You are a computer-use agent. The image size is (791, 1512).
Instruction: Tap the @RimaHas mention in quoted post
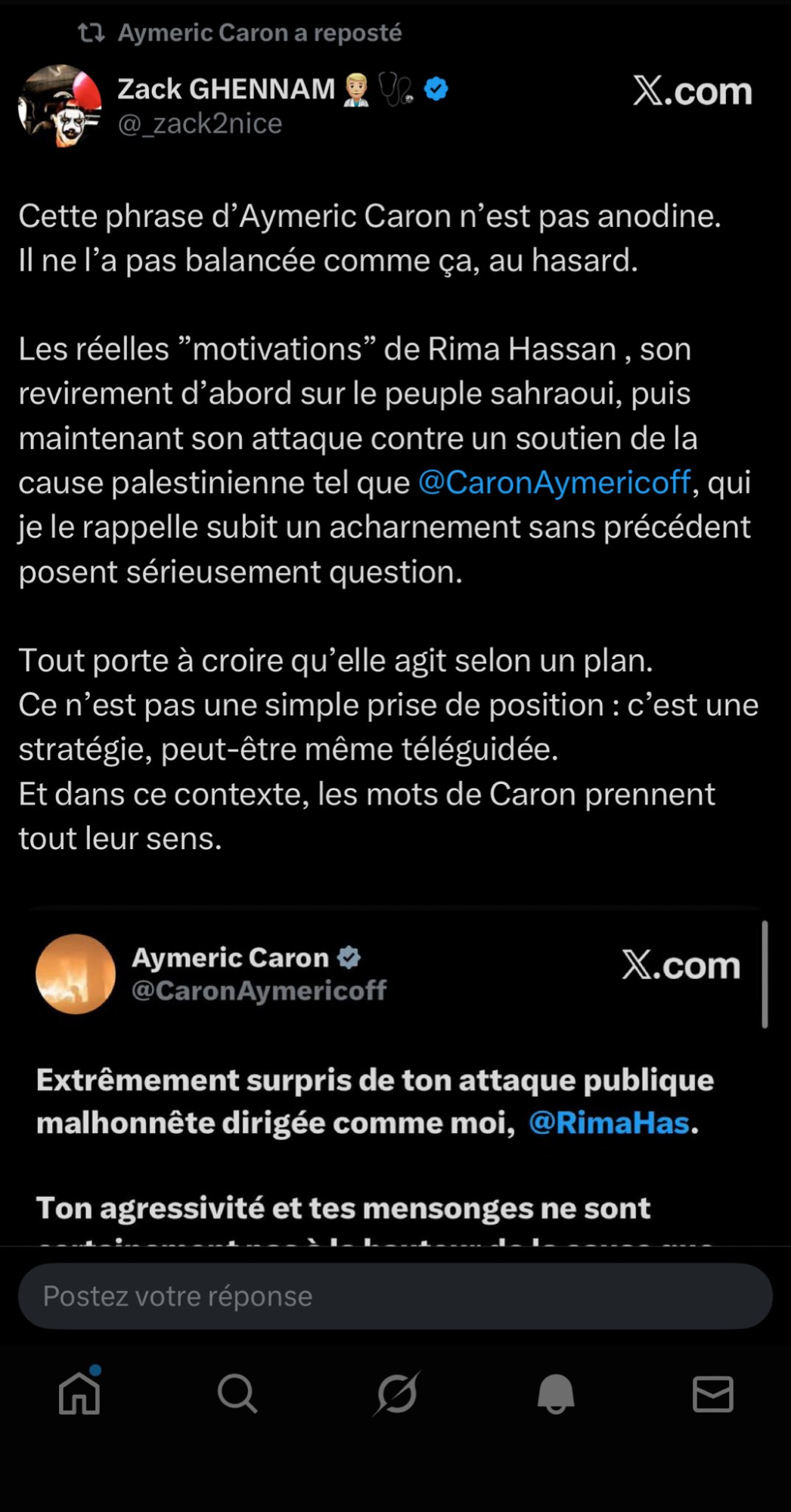[610, 1123]
